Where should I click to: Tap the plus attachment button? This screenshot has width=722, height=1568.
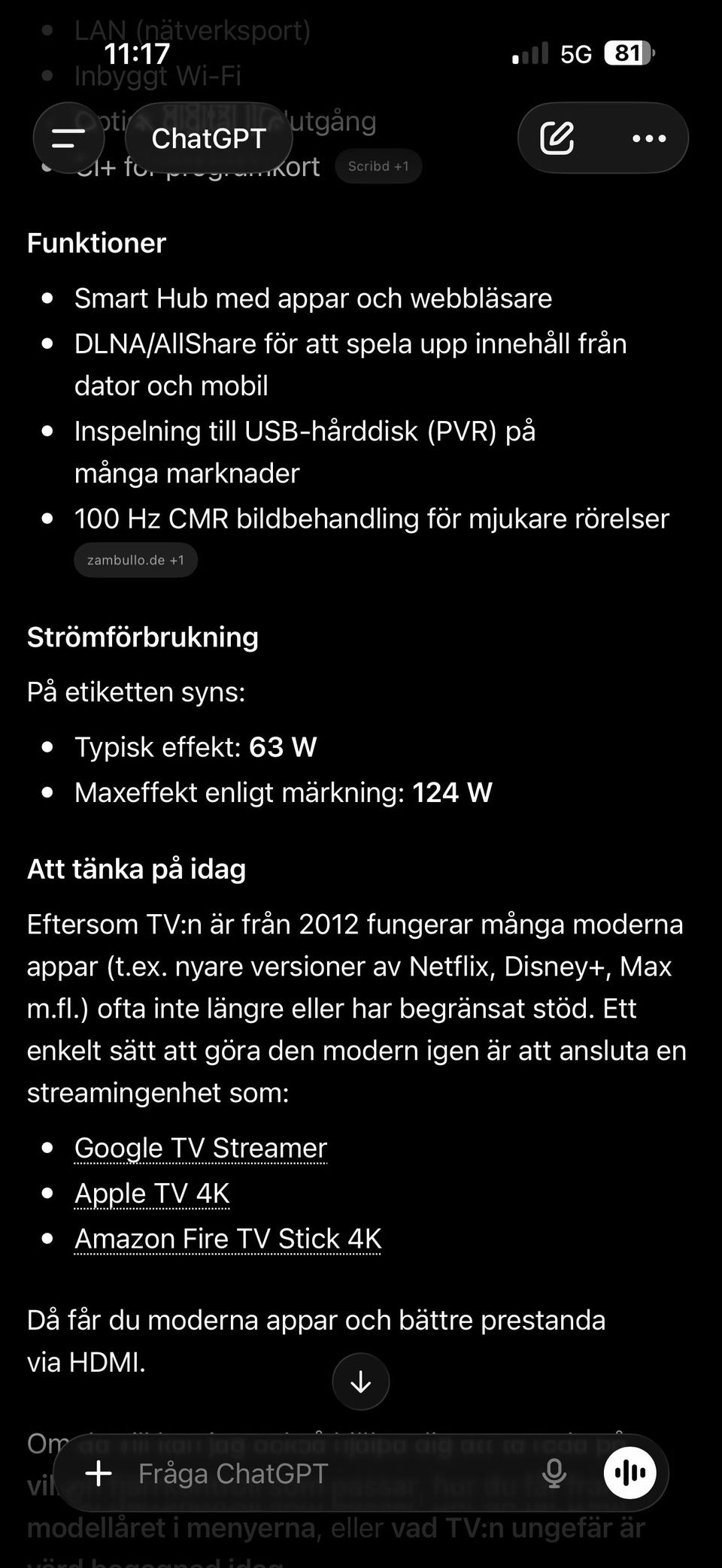tap(99, 1473)
